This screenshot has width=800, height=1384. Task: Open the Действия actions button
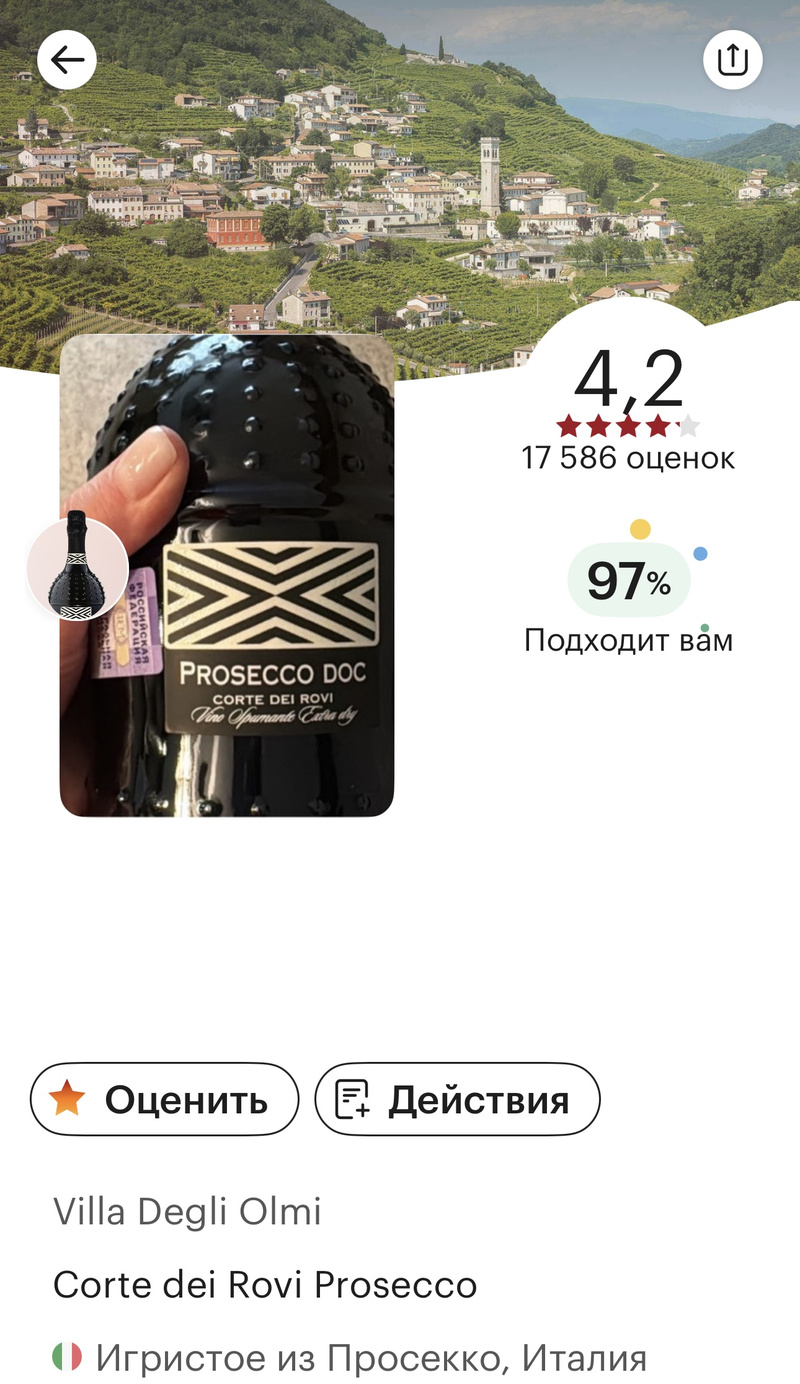point(457,1099)
